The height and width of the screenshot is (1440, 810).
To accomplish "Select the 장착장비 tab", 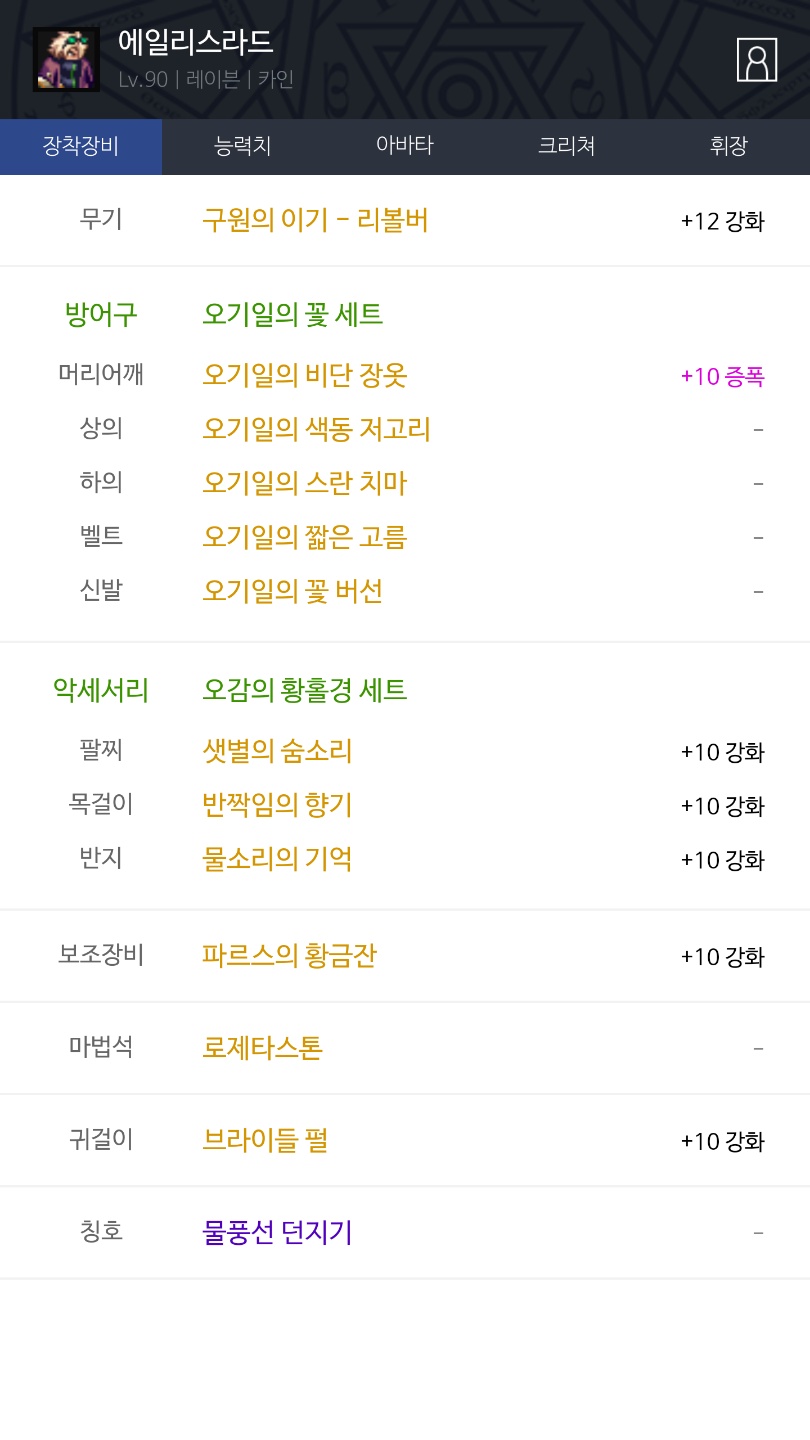I will [x=81, y=146].
